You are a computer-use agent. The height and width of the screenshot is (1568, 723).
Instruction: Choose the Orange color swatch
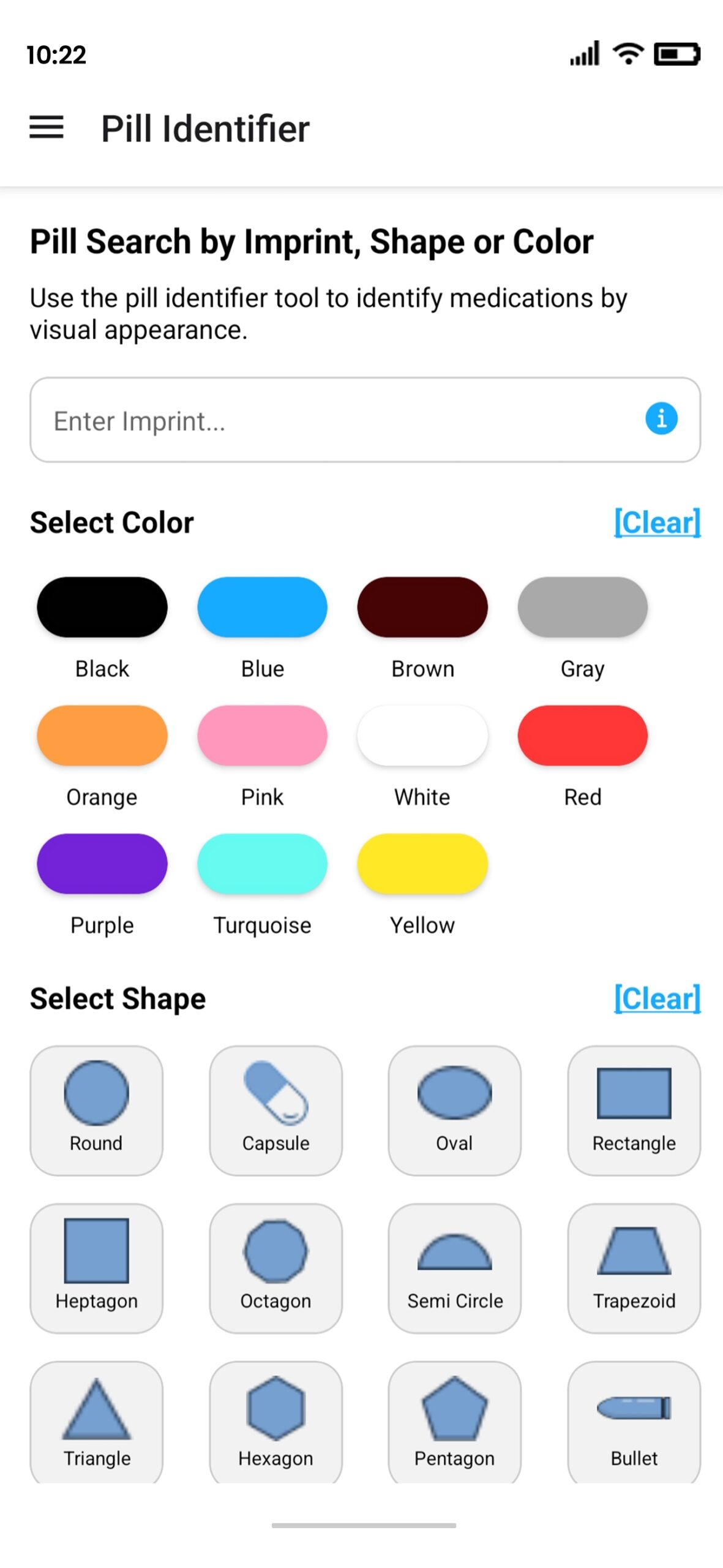click(x=102, y=735)
